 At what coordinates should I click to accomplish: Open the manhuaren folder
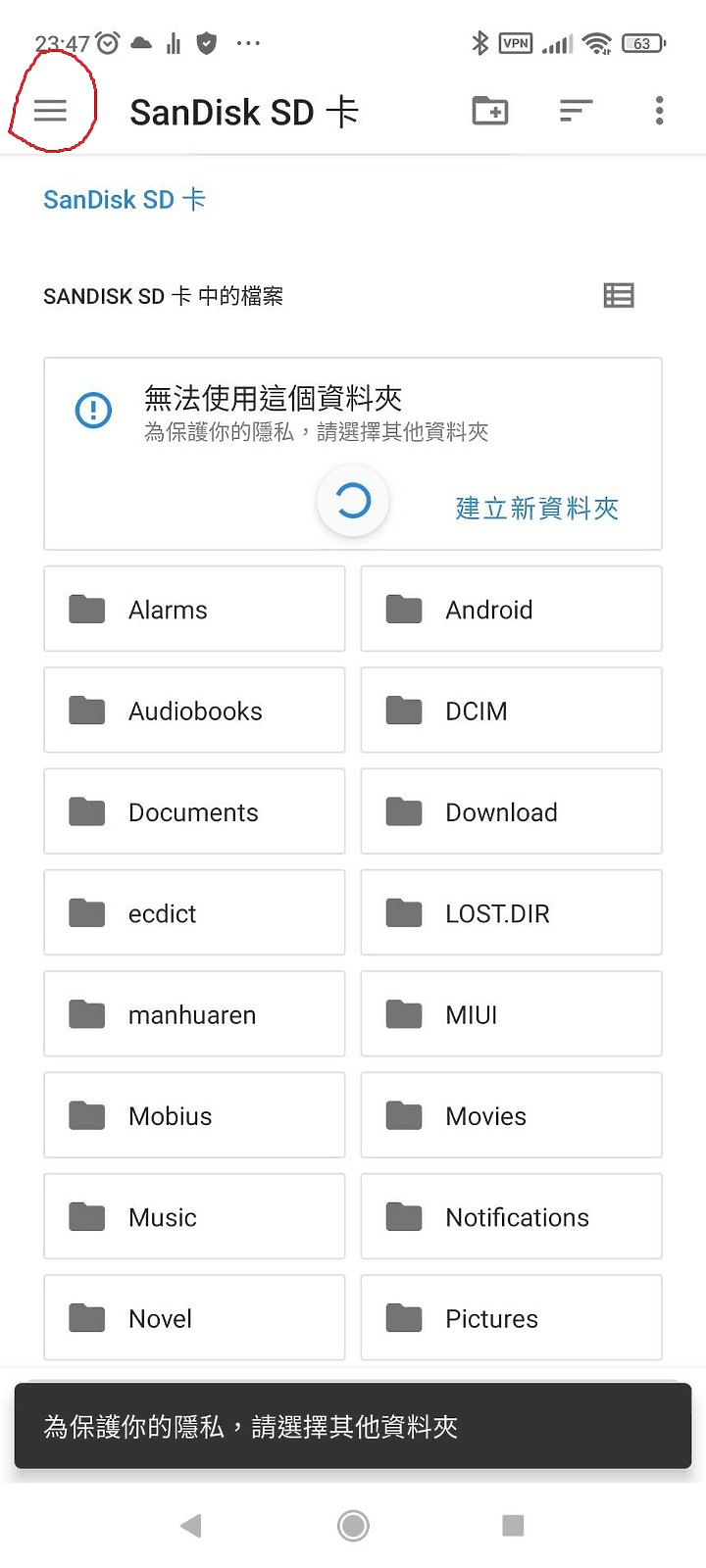click(194, 1014)
